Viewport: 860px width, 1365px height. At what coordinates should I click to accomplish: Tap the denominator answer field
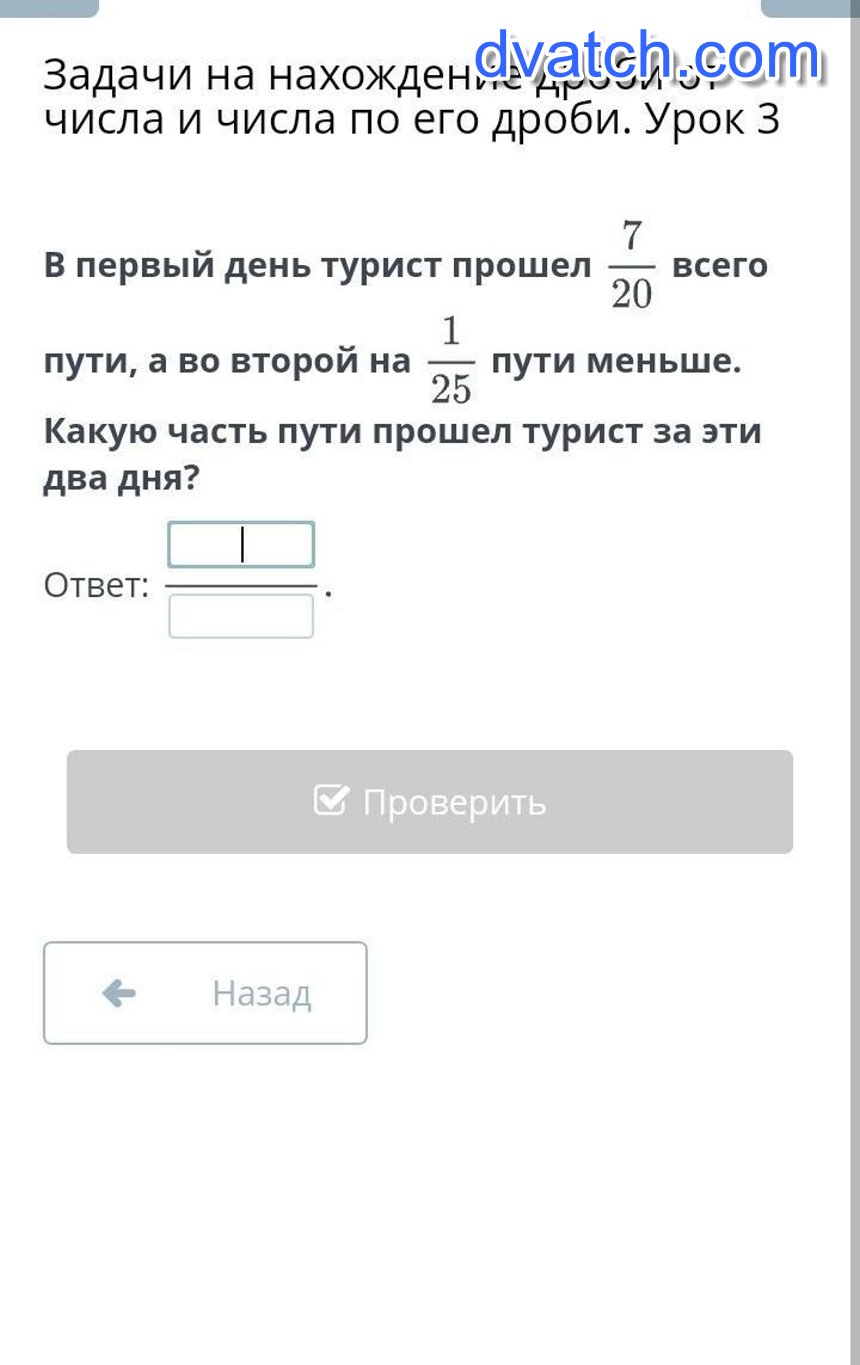(x=241, y=616)
